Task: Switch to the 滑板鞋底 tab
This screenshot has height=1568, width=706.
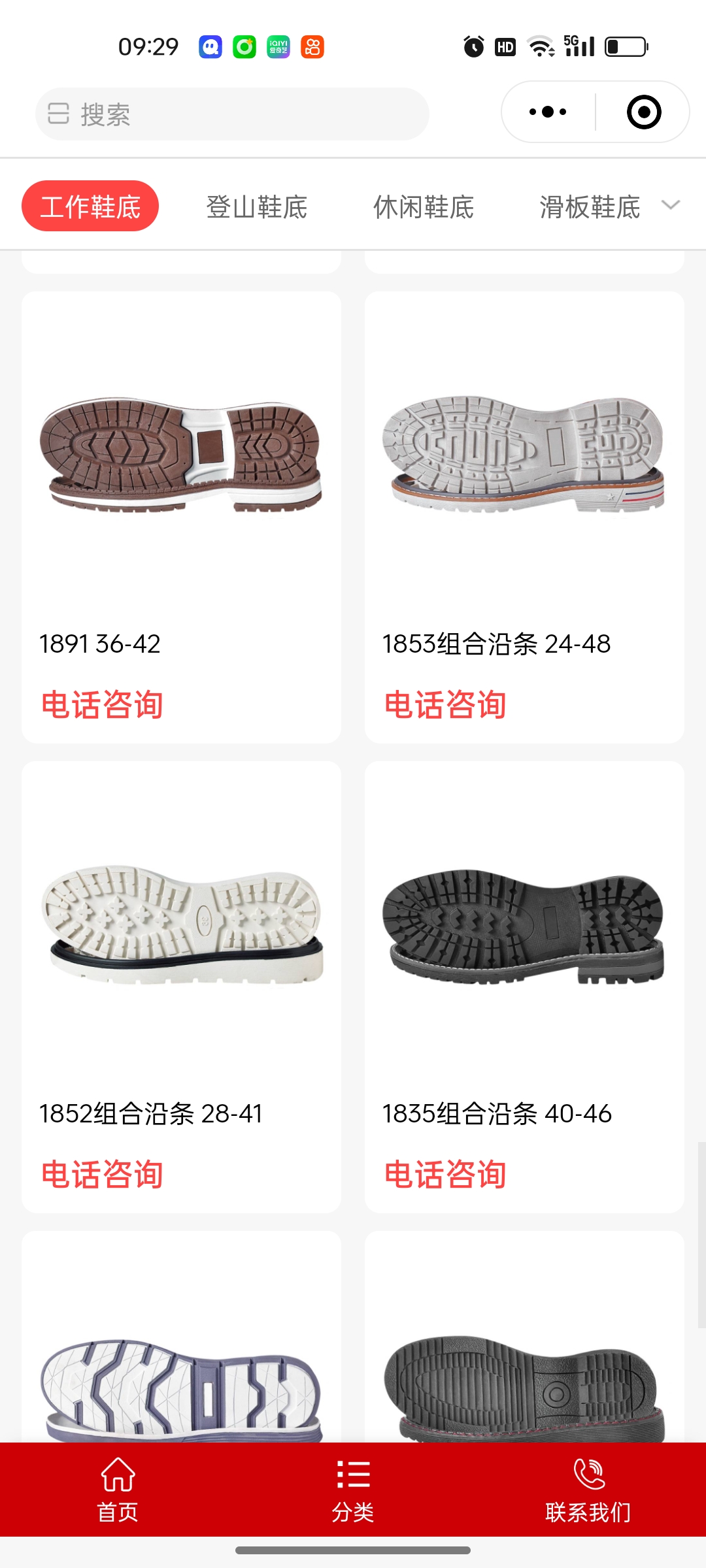Action: pos(590,207)
